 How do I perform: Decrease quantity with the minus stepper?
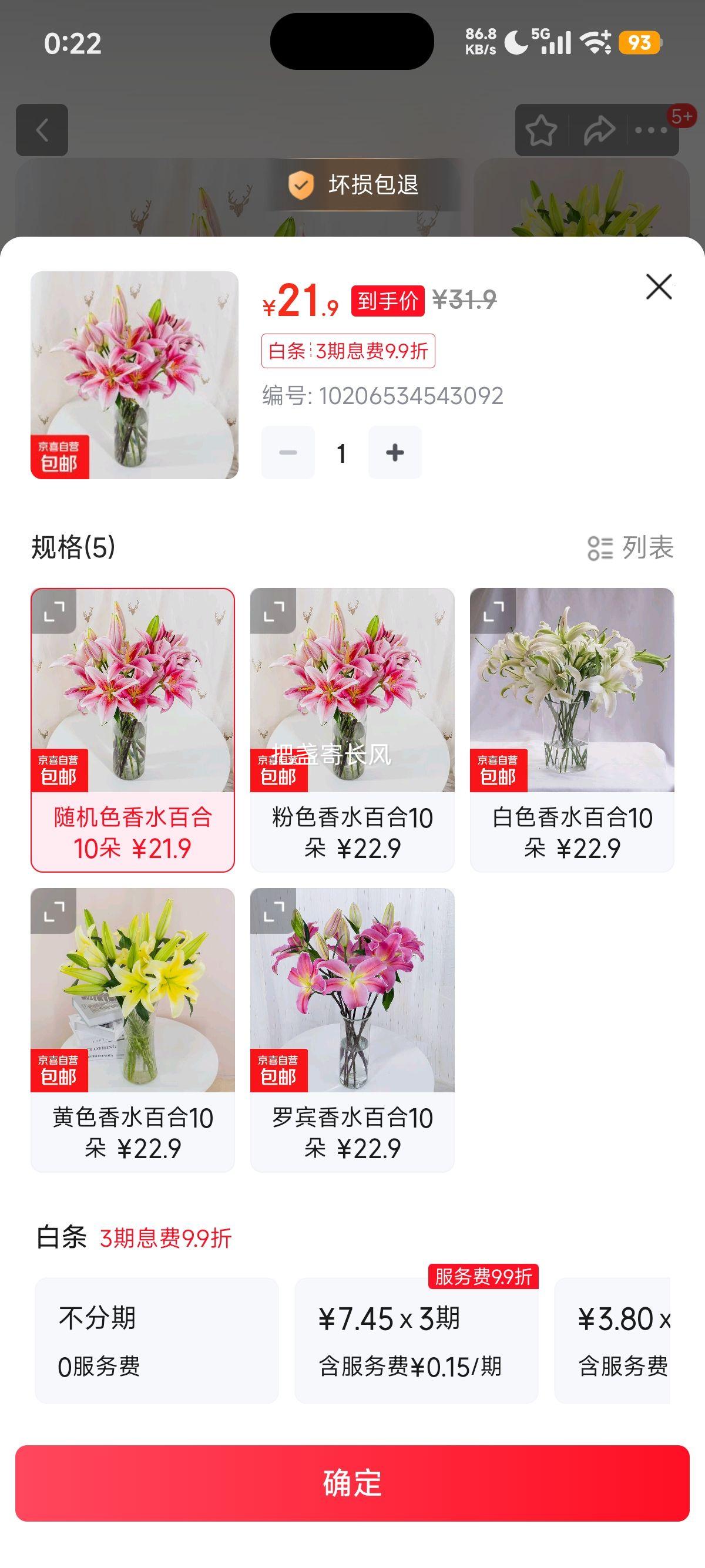click(x=287, y=452)
